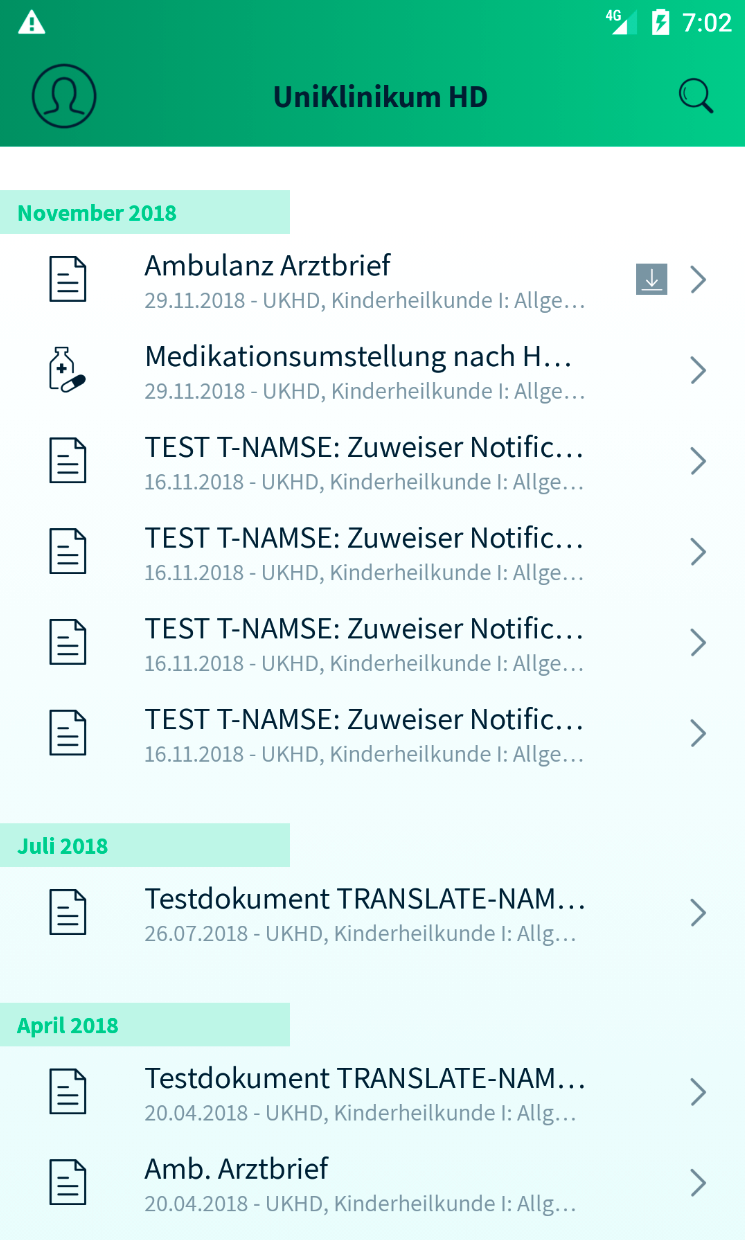
Task: Open the user profile icon
Action: point(64,97)
